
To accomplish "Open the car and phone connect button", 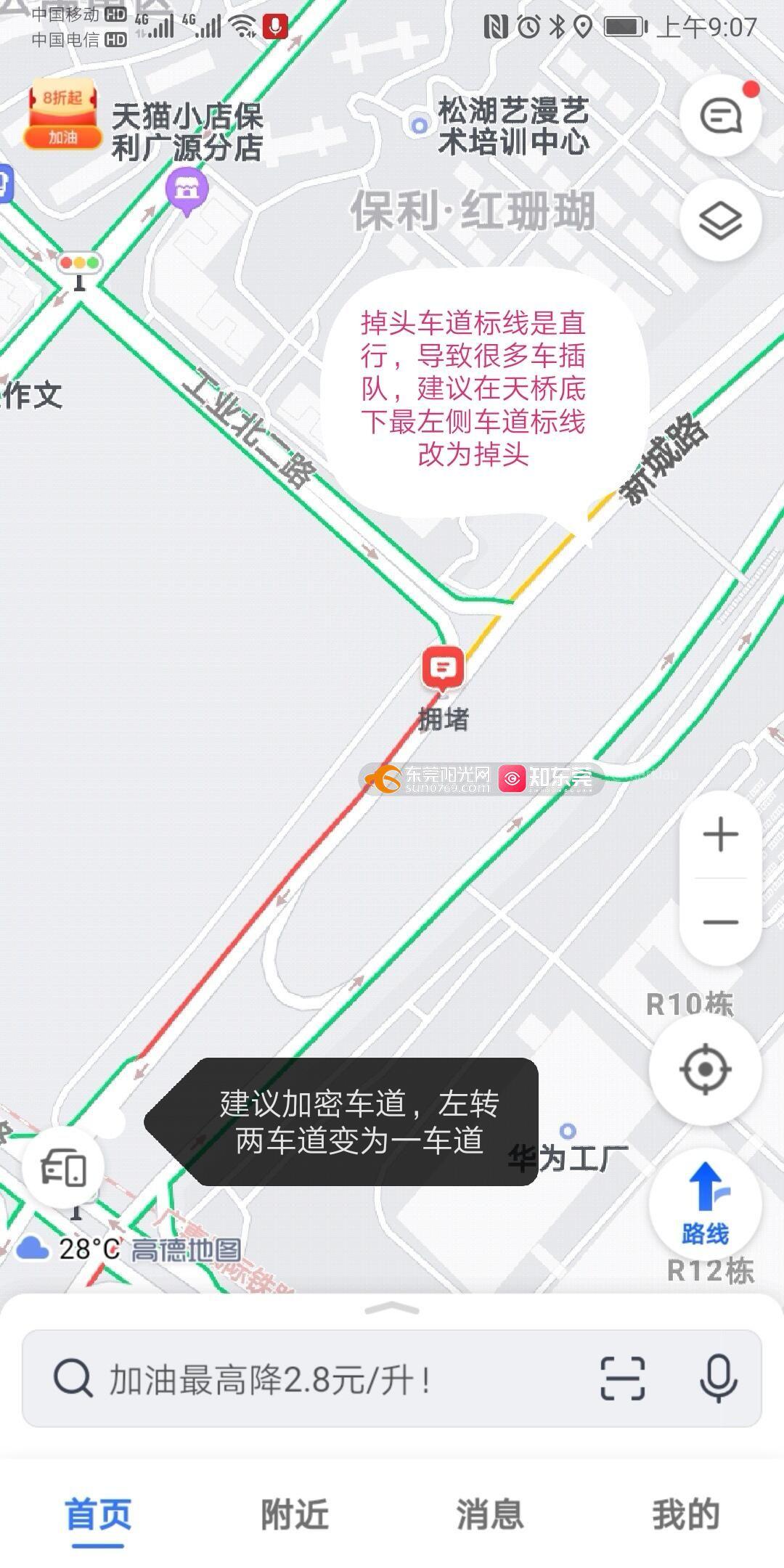I will (x=63, y=1168).
